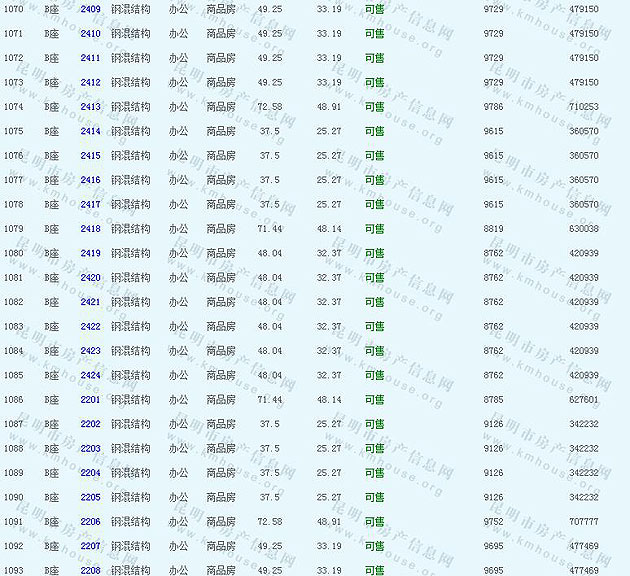Open room 2419 link

tap(90, 253)
